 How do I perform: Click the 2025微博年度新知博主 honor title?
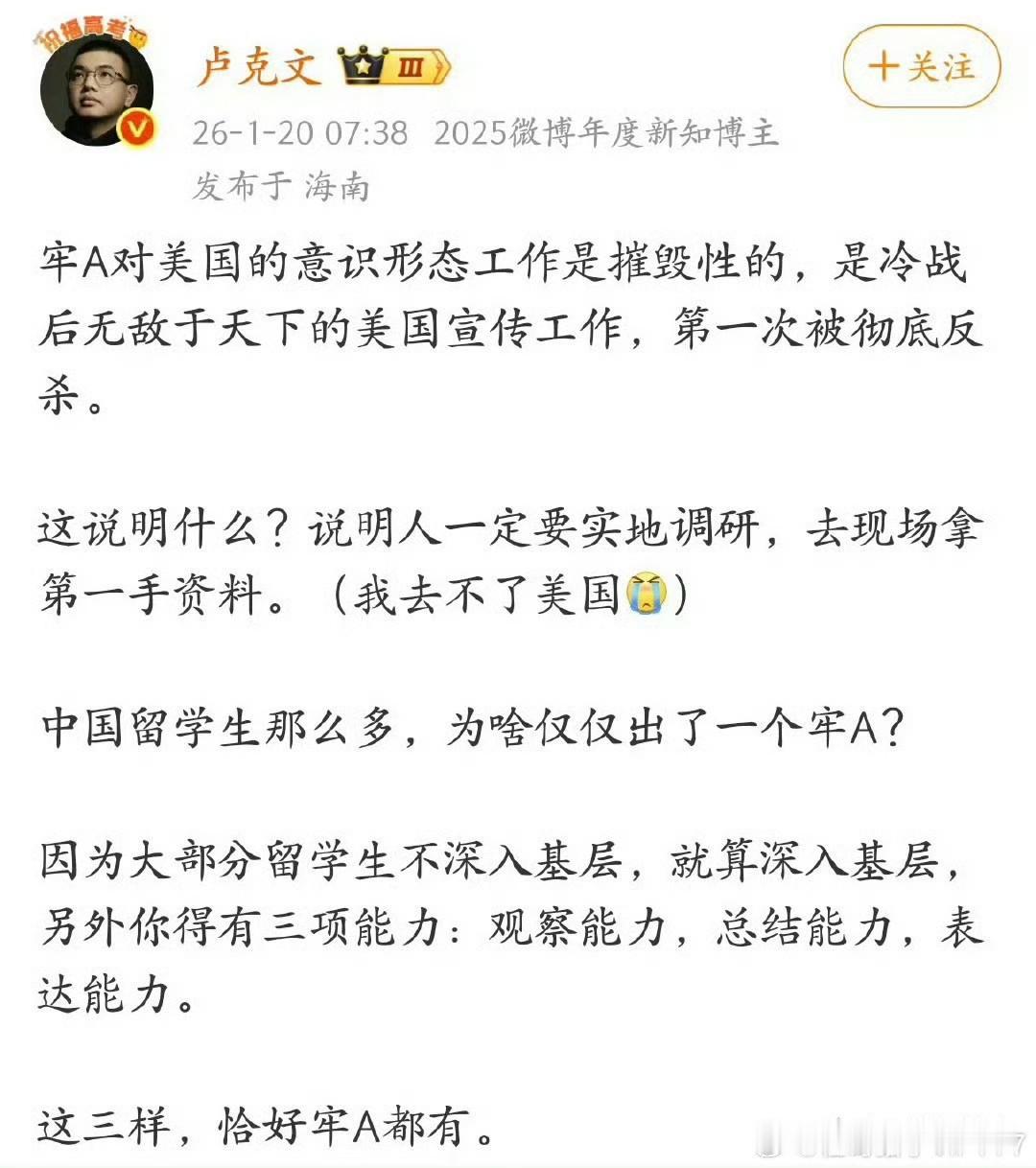click(x=604, y=134)
